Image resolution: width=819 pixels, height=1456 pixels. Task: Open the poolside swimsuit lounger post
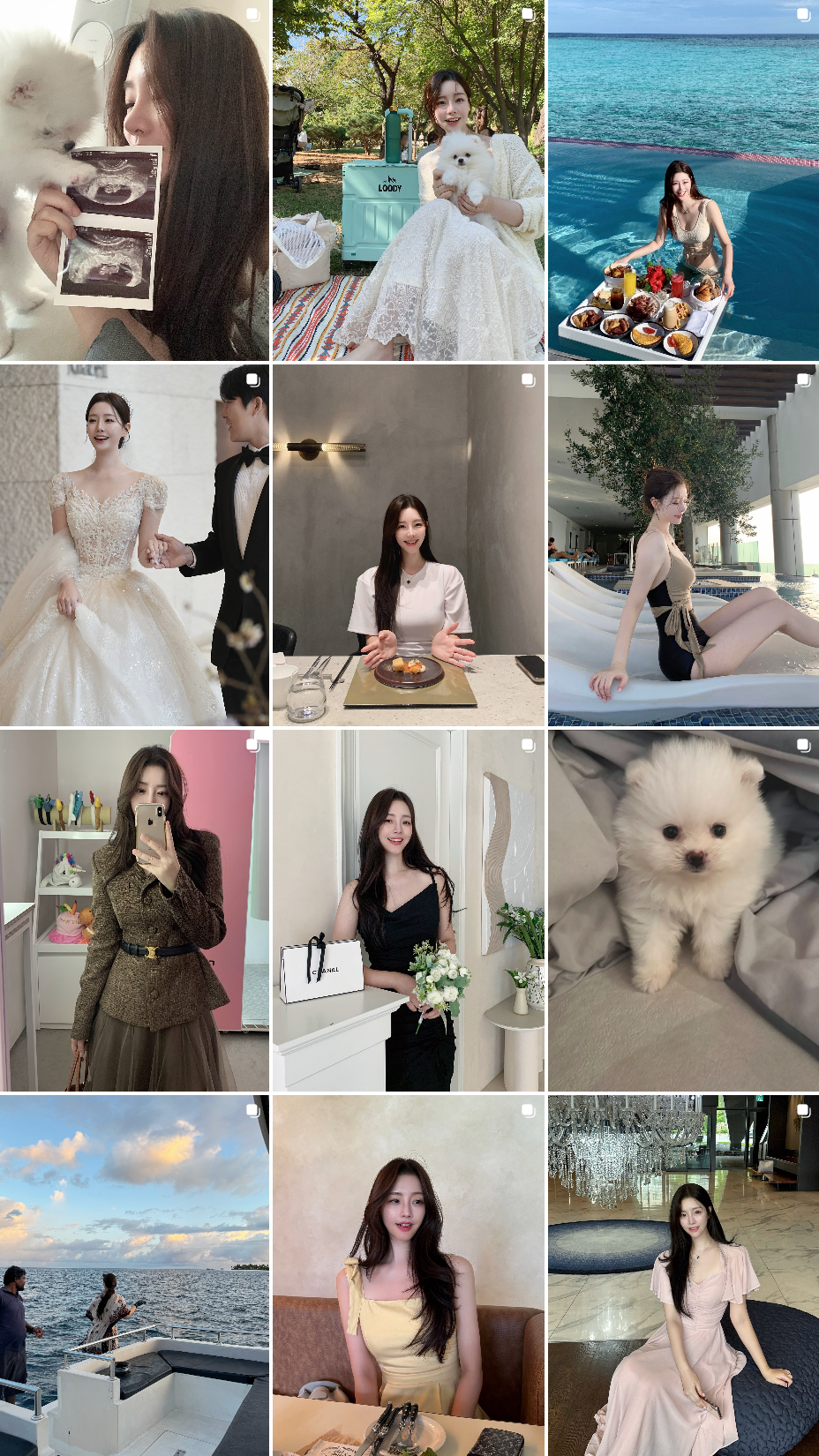(x=683, y=544)
